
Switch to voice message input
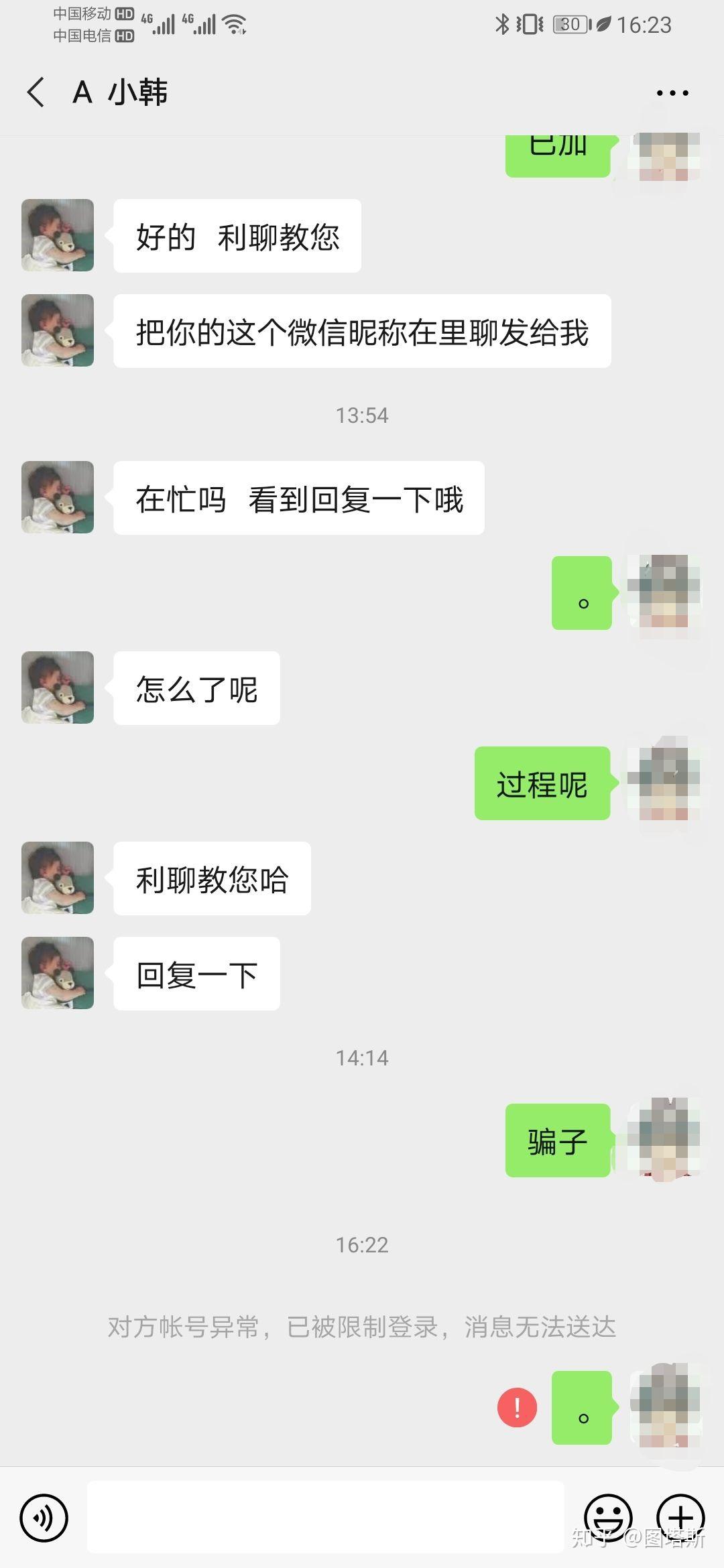pos(44,1518)
